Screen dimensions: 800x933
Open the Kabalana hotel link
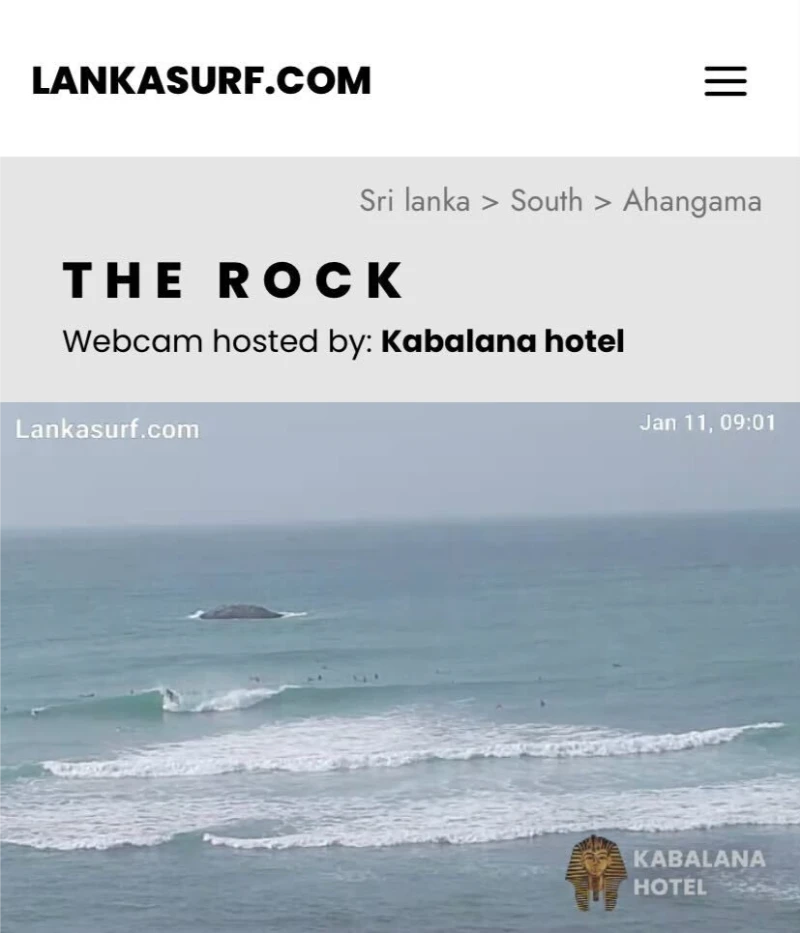point(502,342)
